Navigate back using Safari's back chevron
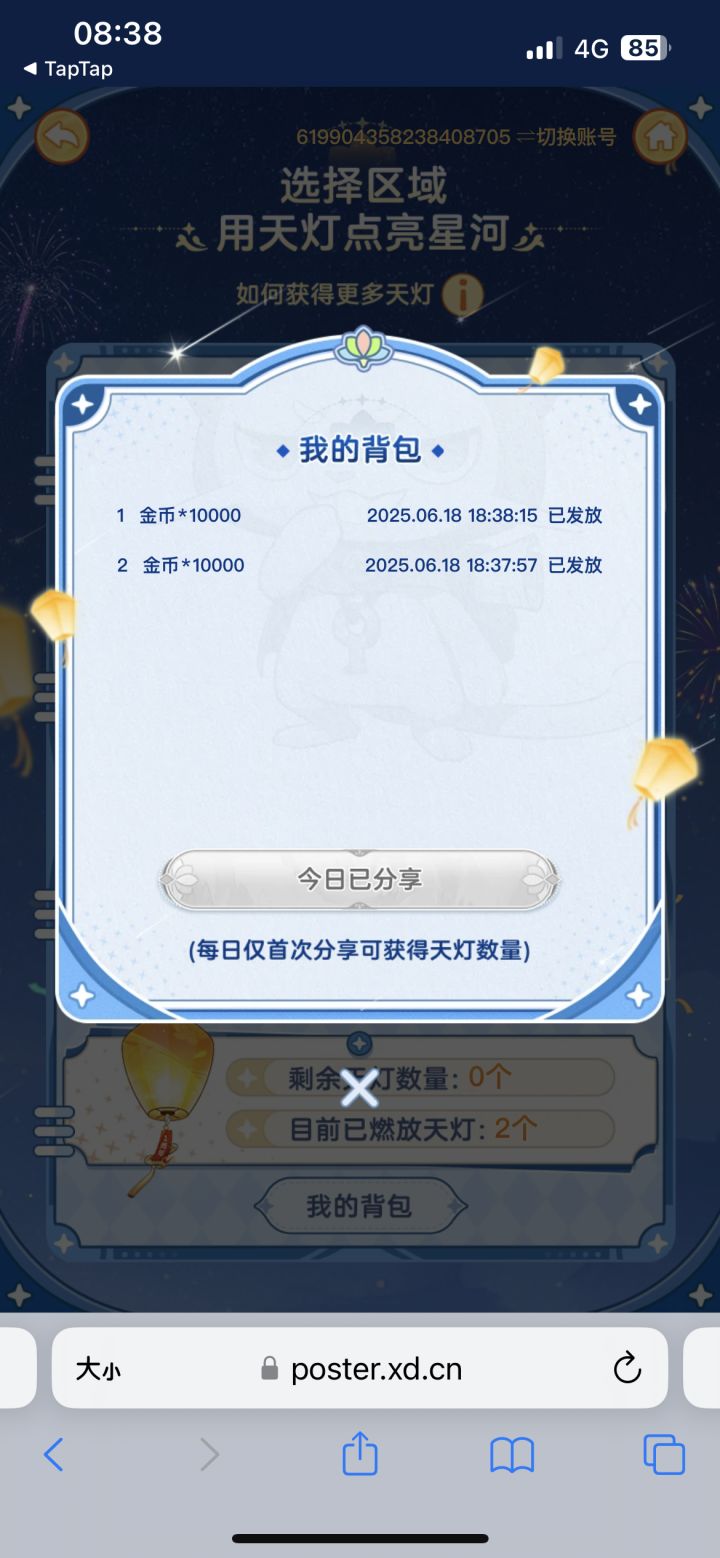This screenshot has height=1558, width=720. (54, 1456)
